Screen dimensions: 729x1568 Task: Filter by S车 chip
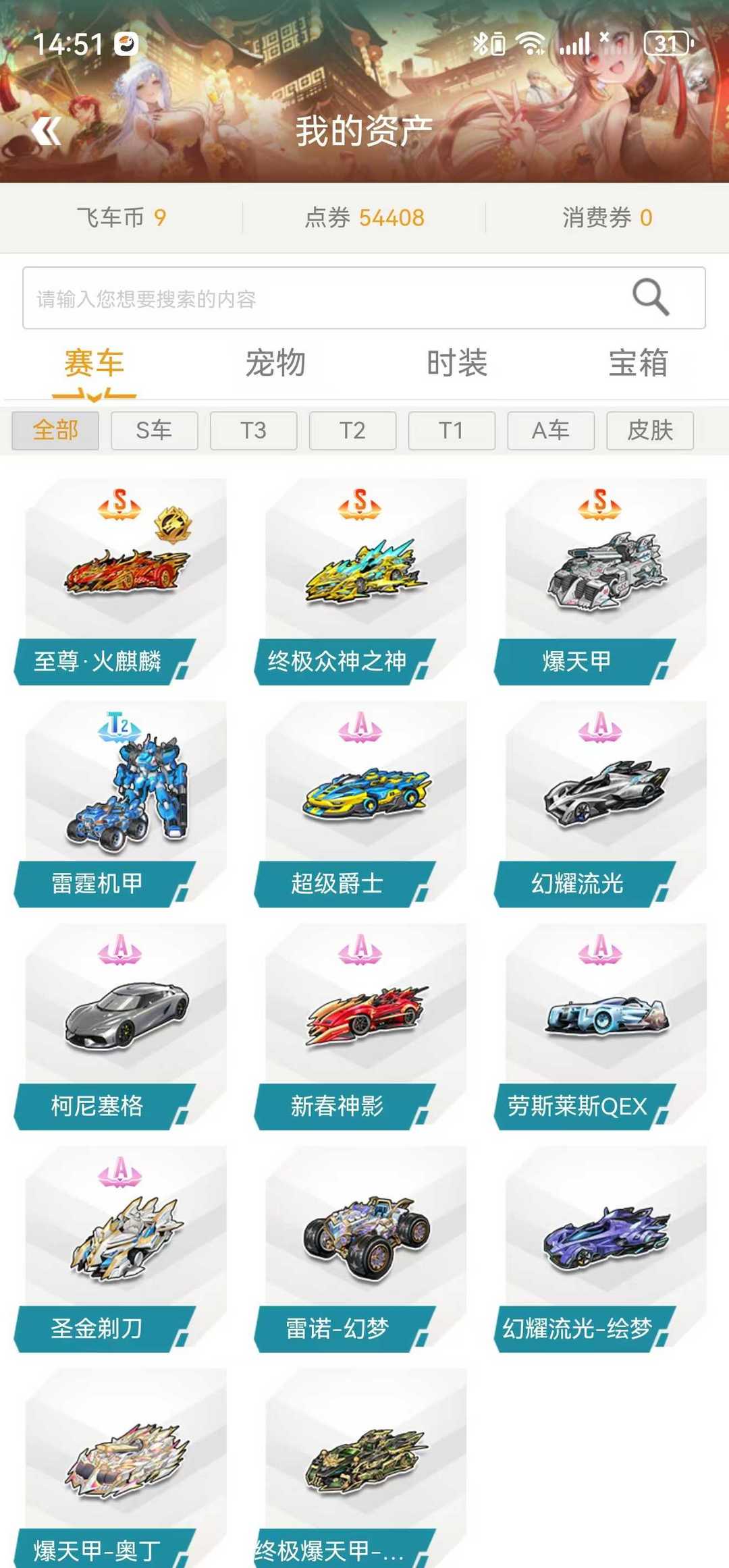tap(154, 430)
